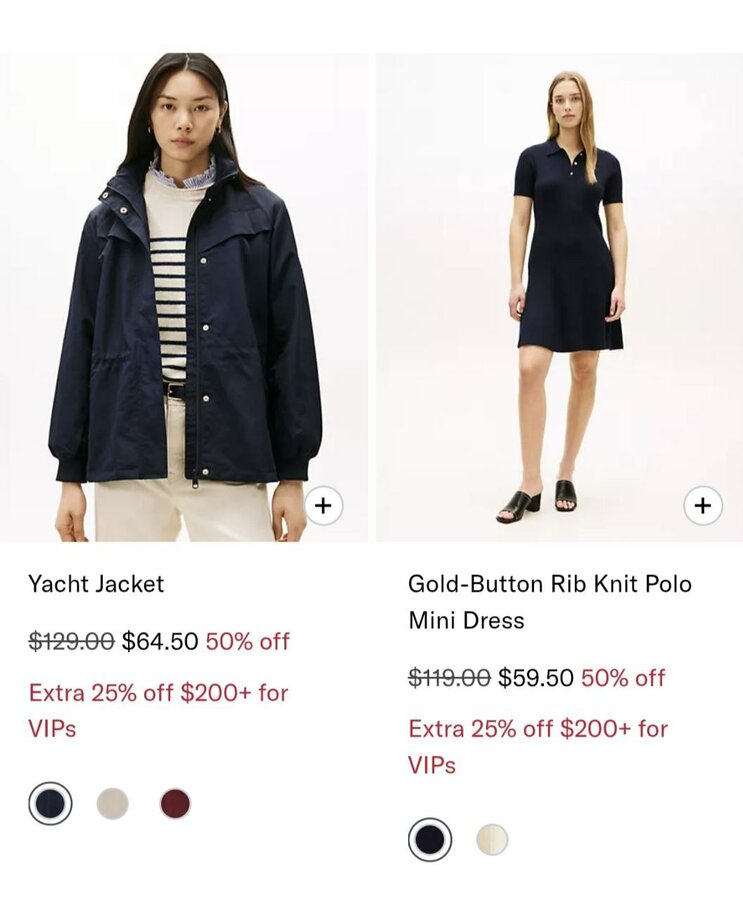Choose the beige swatch for Yacht Jacket

113,803
